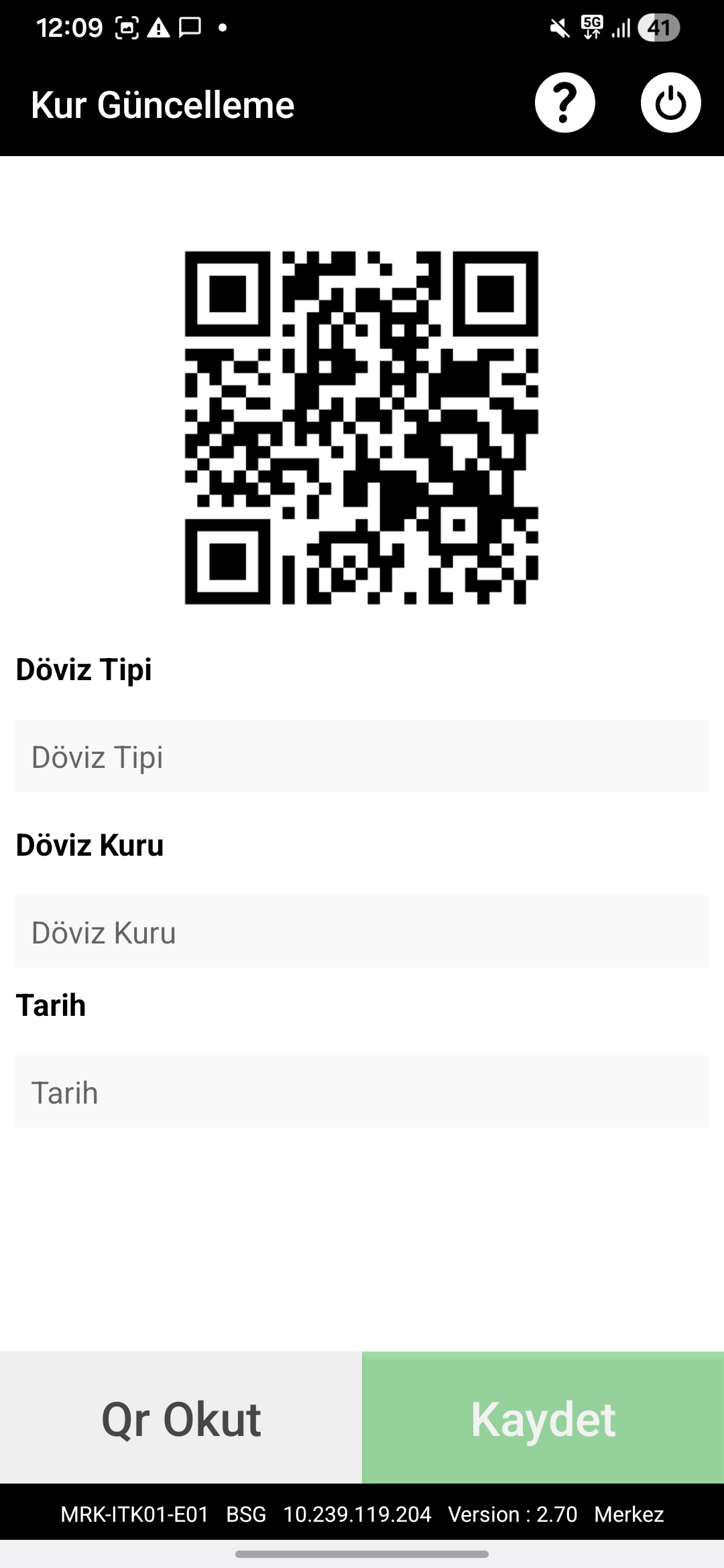The height and width of the screenshot is (1568, 724).
Task: Enter a value in Döviz Kuru field
Action: (362, 931)
